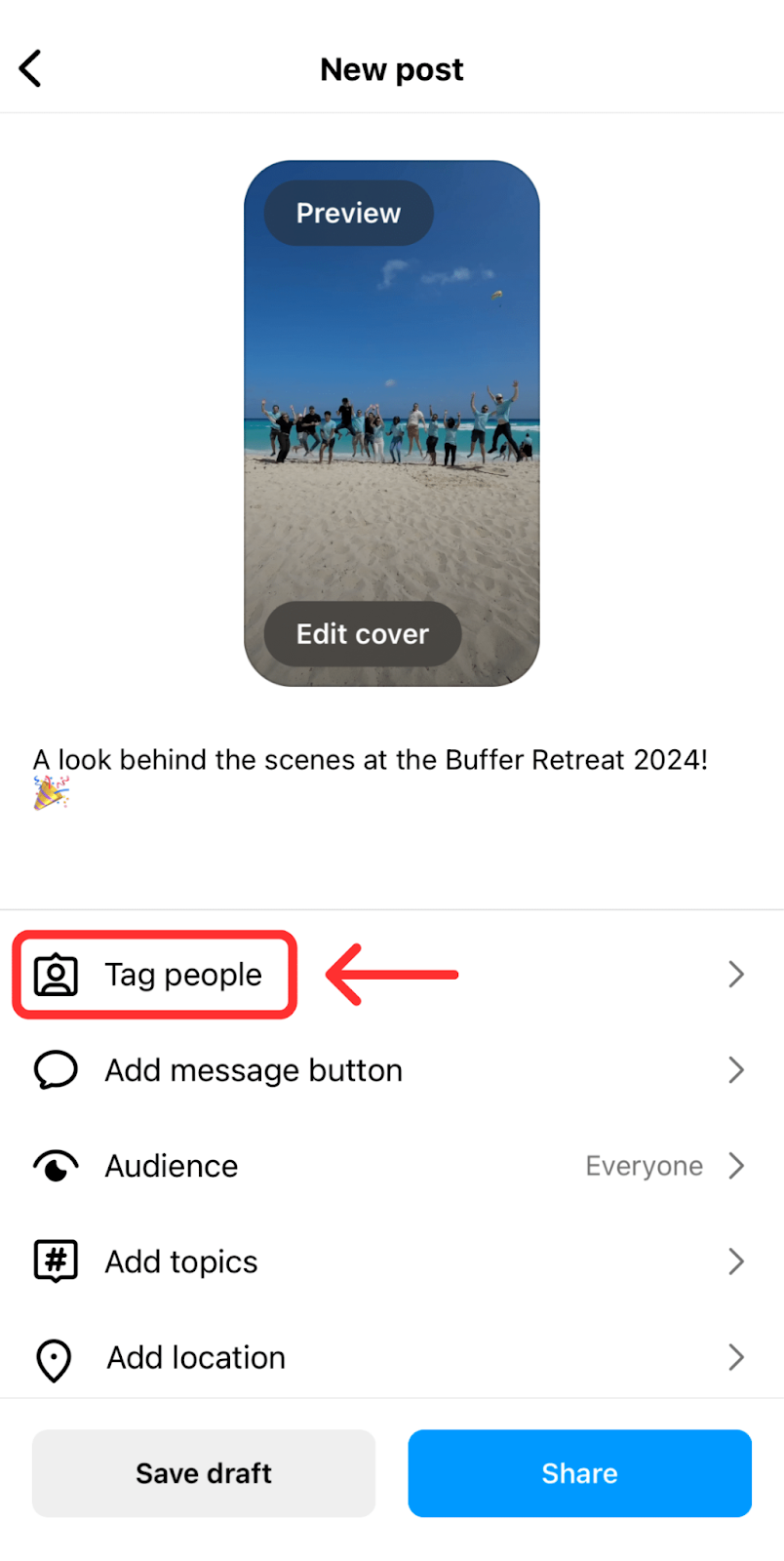
Task: Save this post as a draft
Action: tap(204, 1473)
